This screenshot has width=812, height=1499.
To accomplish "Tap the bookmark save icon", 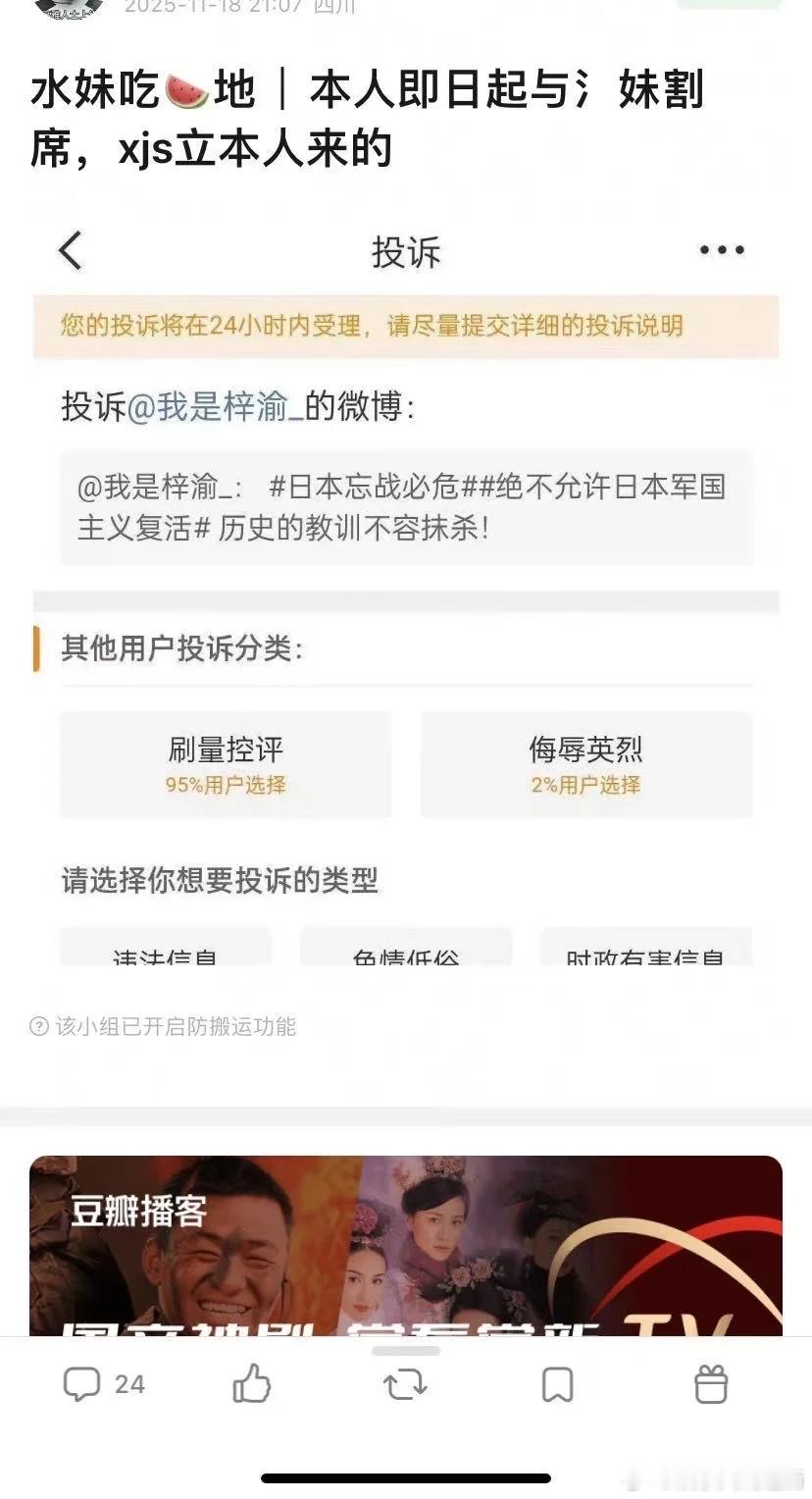I will pos(557,1385).
